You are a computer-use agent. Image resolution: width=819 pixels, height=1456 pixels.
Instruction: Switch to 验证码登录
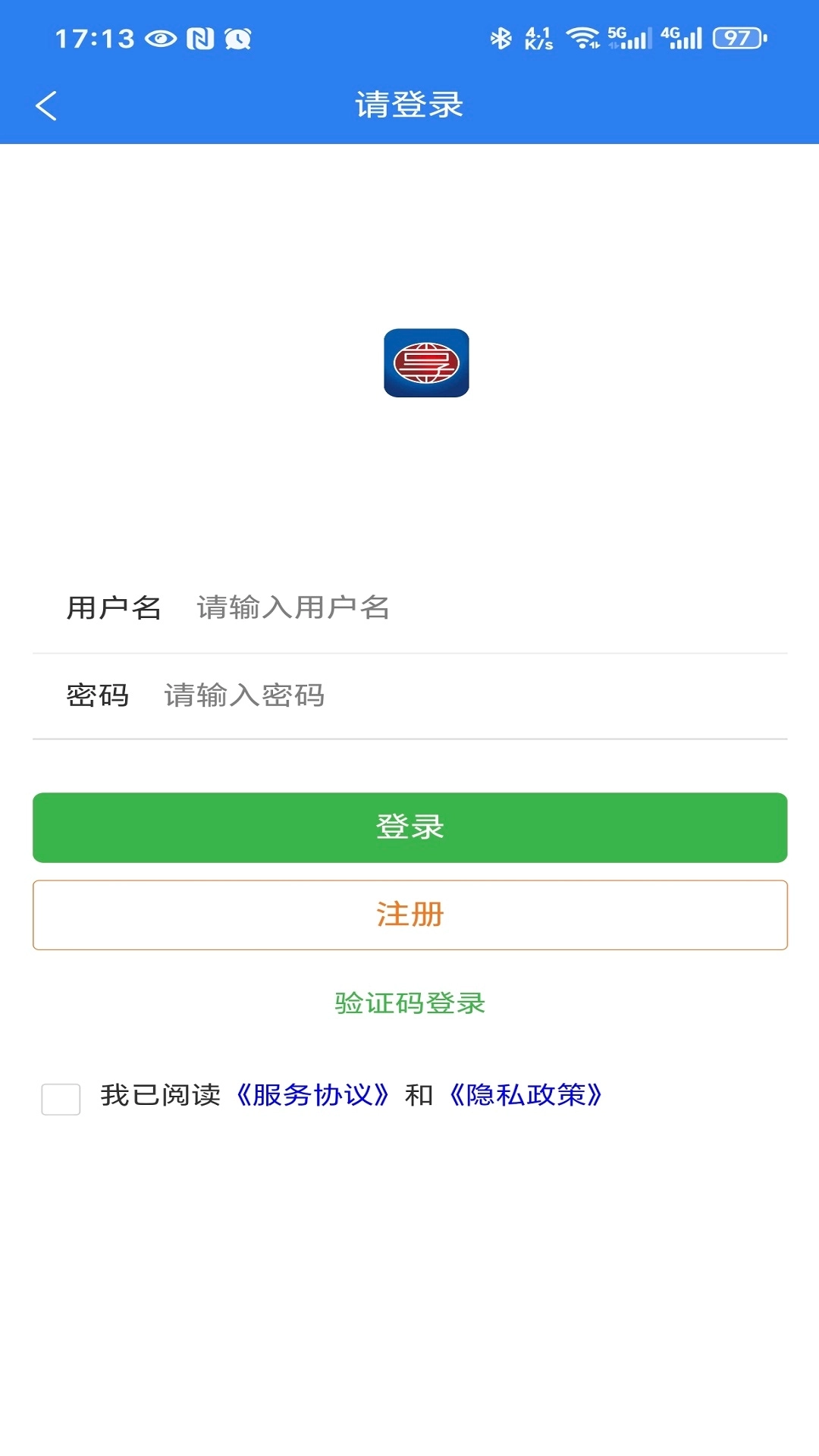coord(409,1003)
